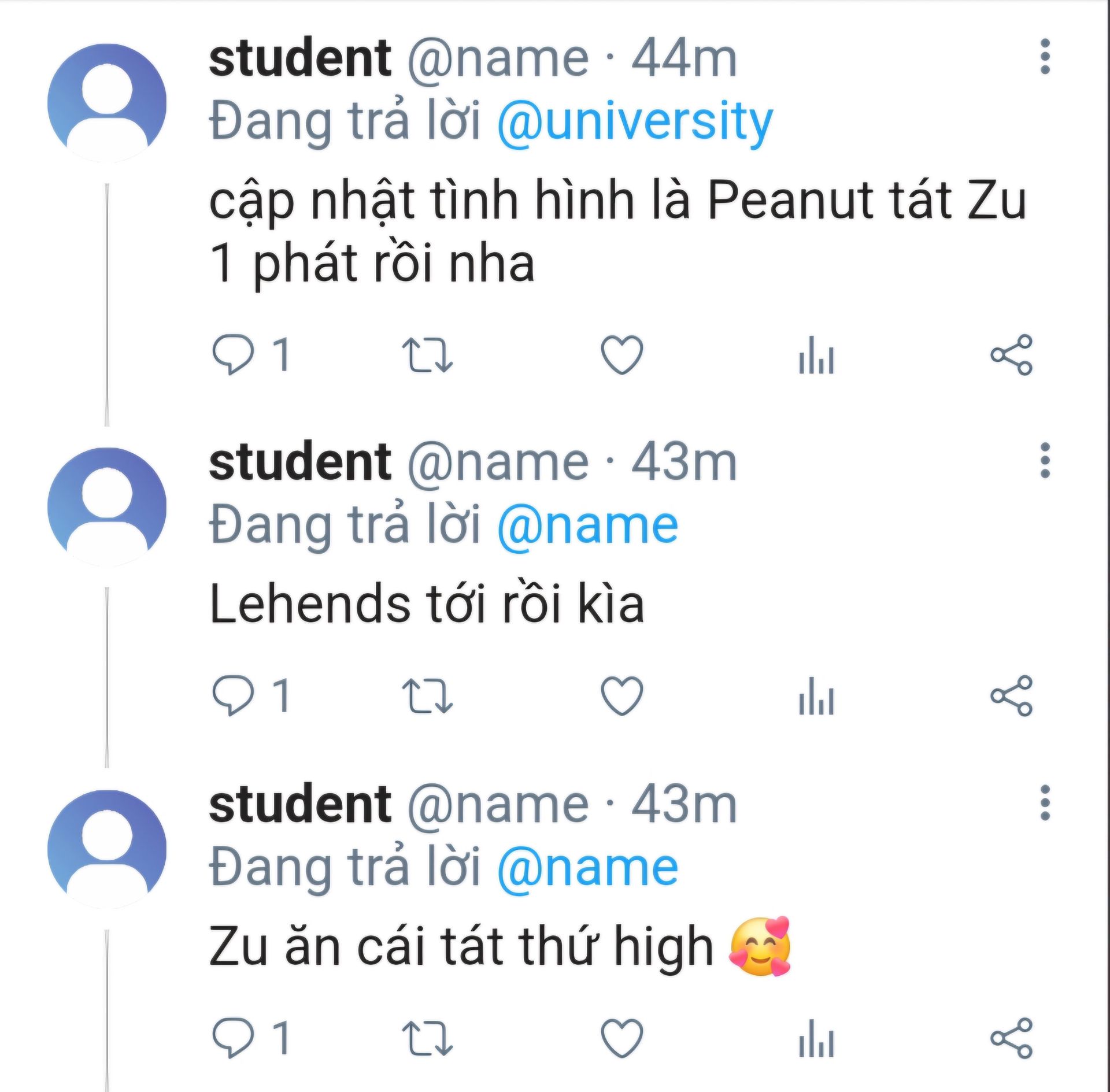This screenshot has width=1110, height=1092.
Task: Open overflow menu on the Peanut tát Zu tweet
Action: coord(1044,57)
